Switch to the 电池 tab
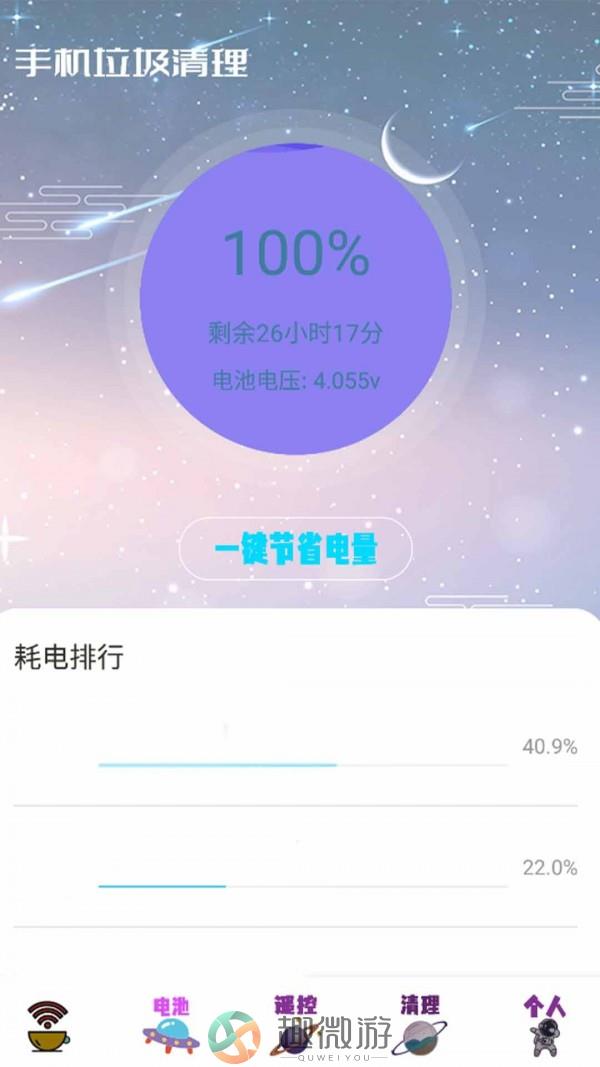The height and width of the screenshot is (1067, 600). coord(171,1025)
